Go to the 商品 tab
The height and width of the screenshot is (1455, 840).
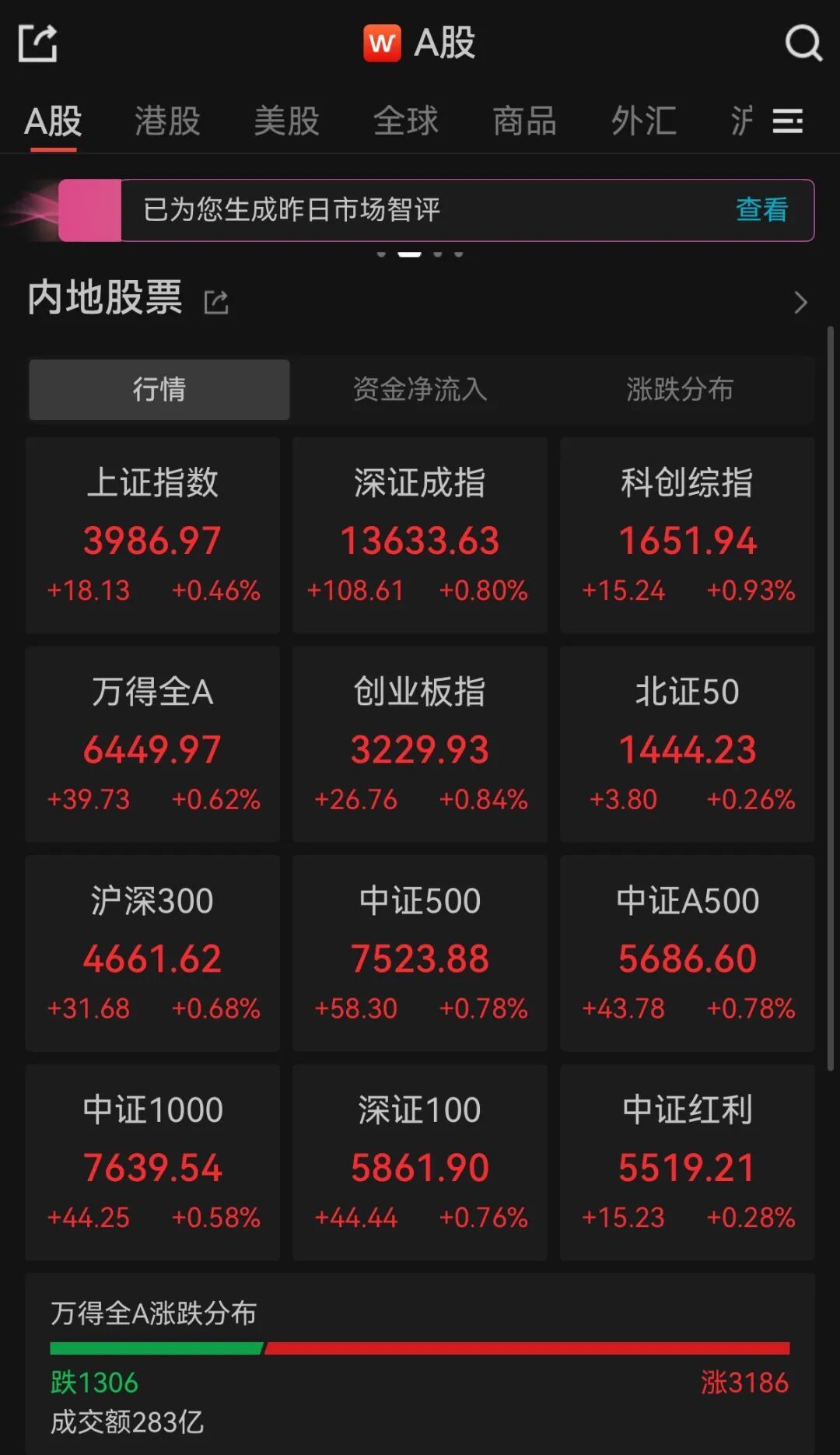(x=524, y=121)
